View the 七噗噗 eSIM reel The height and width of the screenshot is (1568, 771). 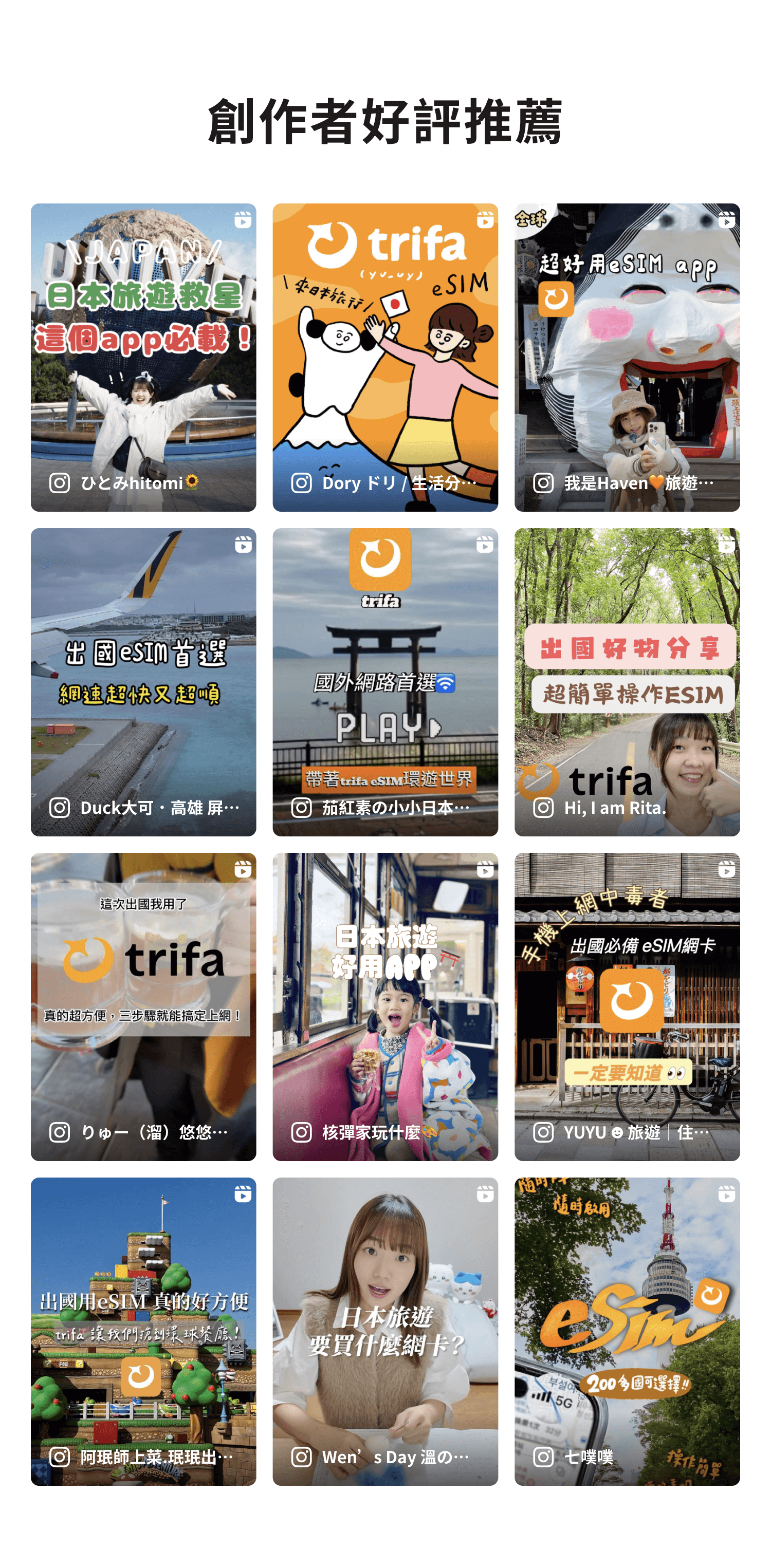627,1331
